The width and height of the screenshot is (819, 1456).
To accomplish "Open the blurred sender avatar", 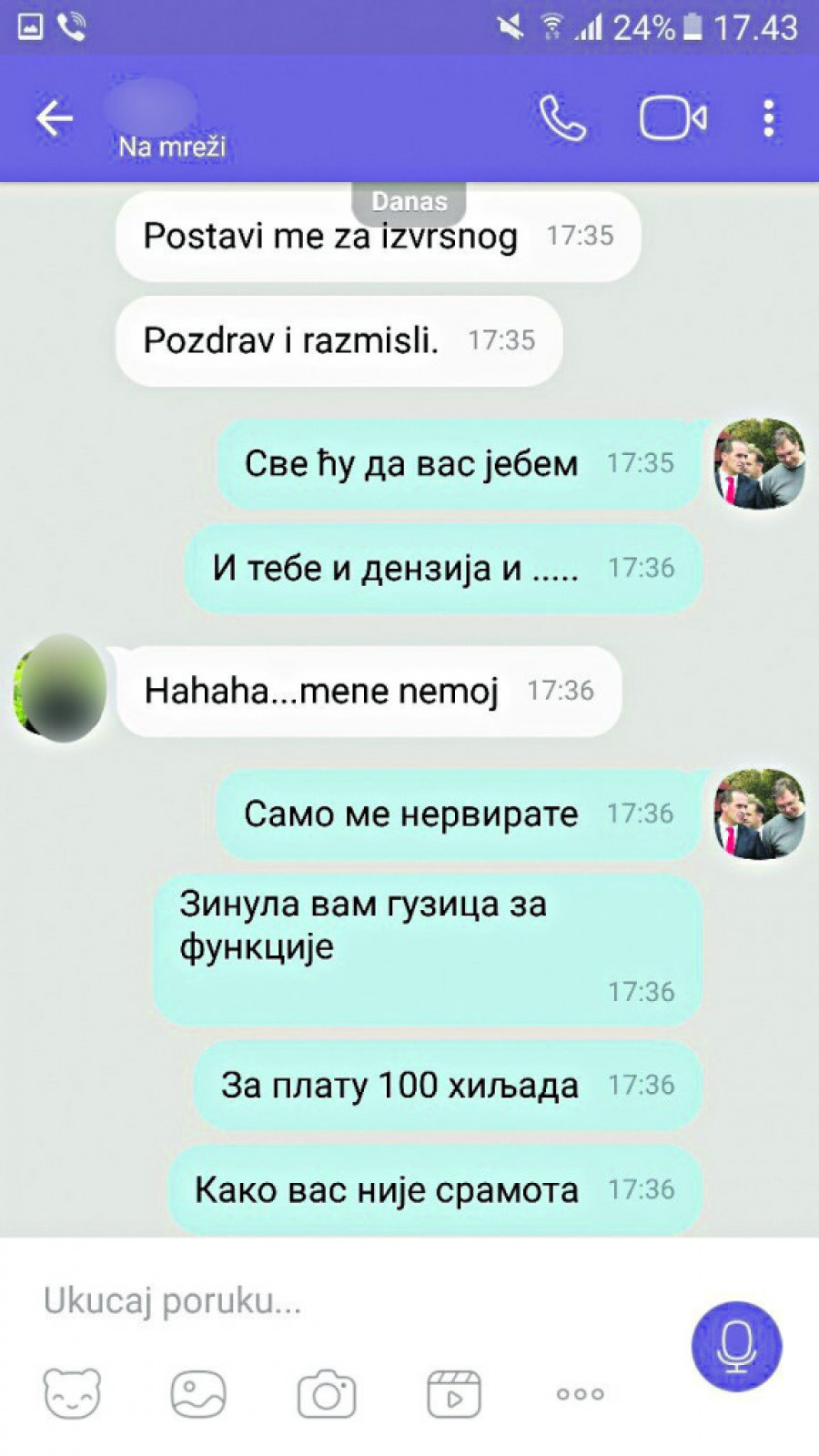I will click(x=60, y=690).
